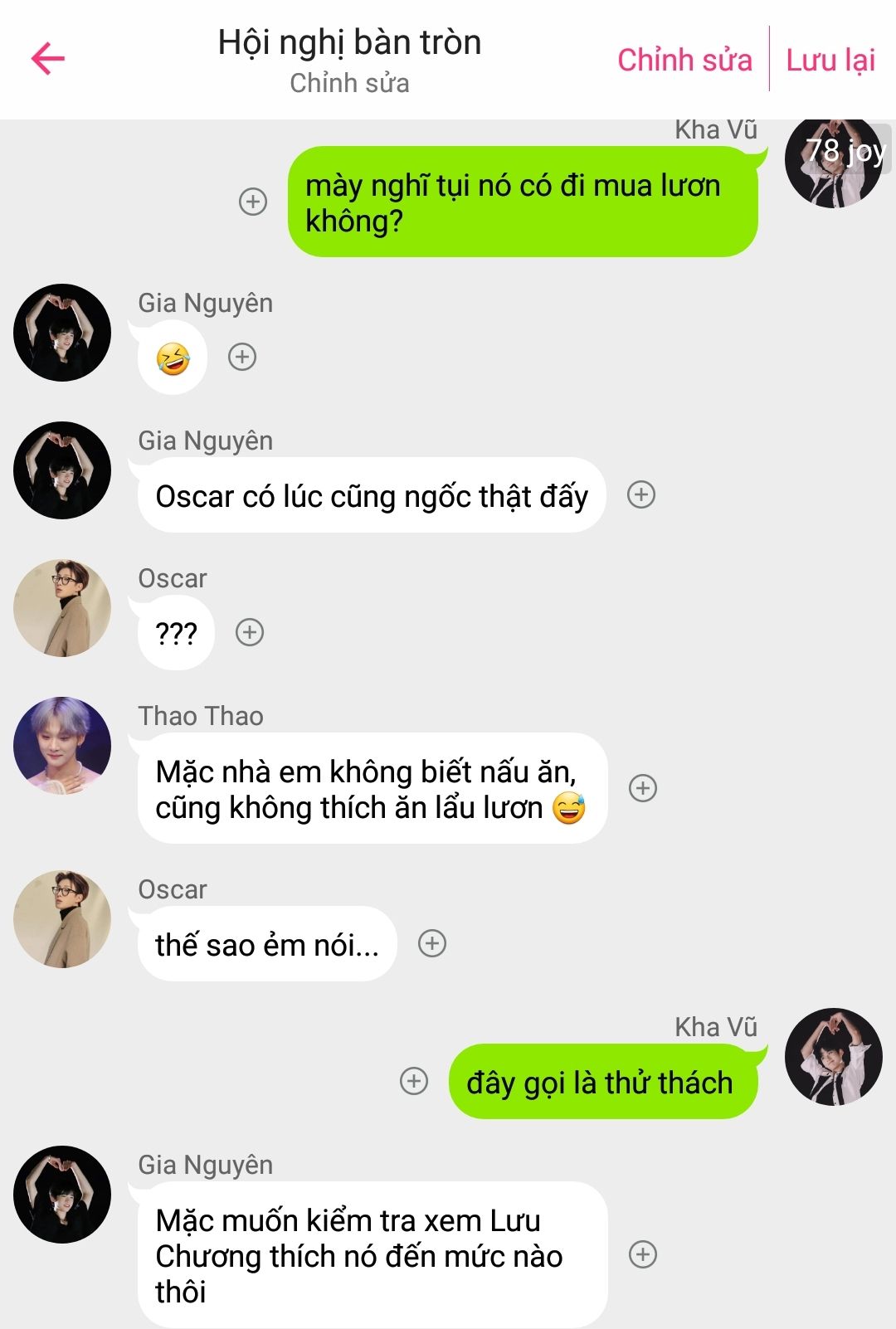Tap the Chỉnh sửa button
Screen dimensions: 896x1329
[x=684, y=60]
